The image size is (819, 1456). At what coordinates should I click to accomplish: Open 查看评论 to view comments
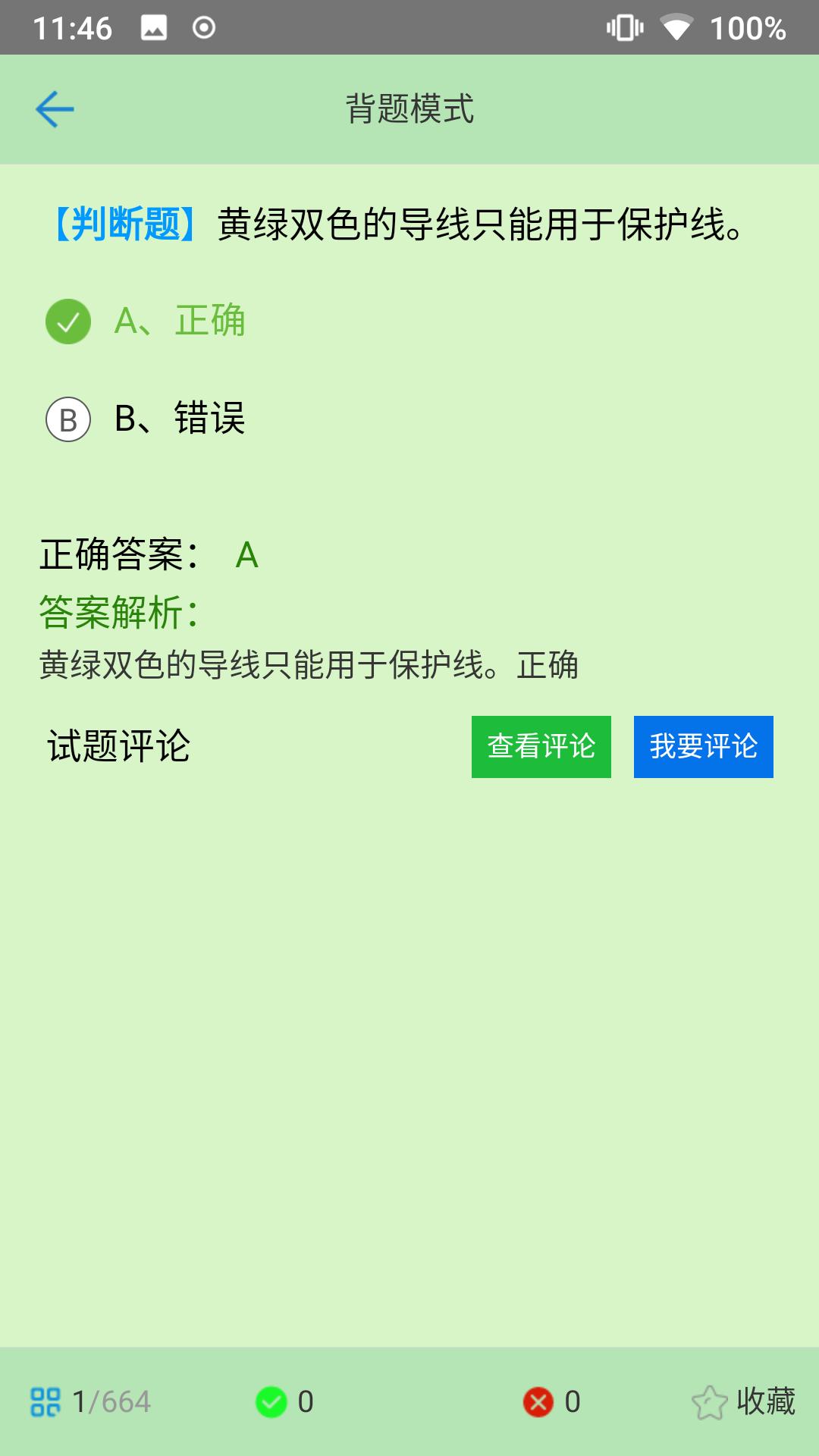541,747
